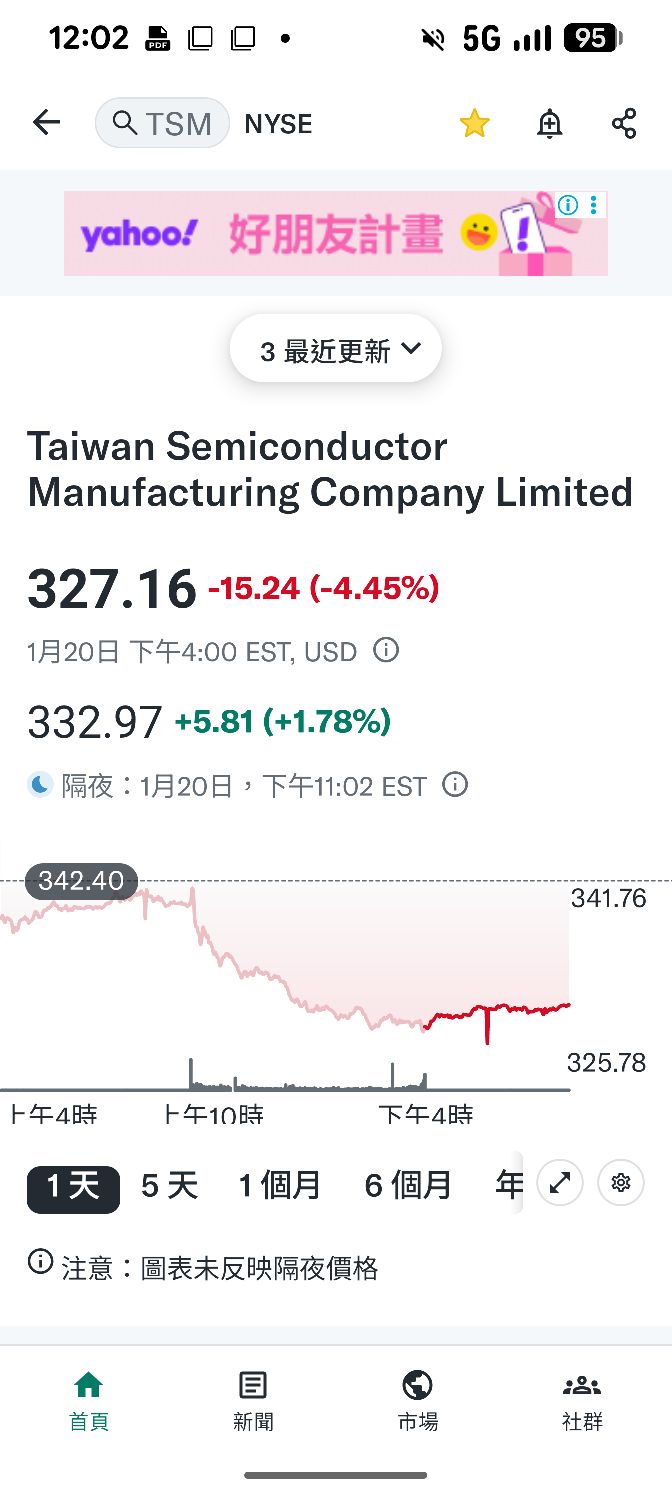This screenshot has width=672, height=1496.
Task: Open the Yahoo 好朋友計畫 banner ad
Action: point(320,233)
